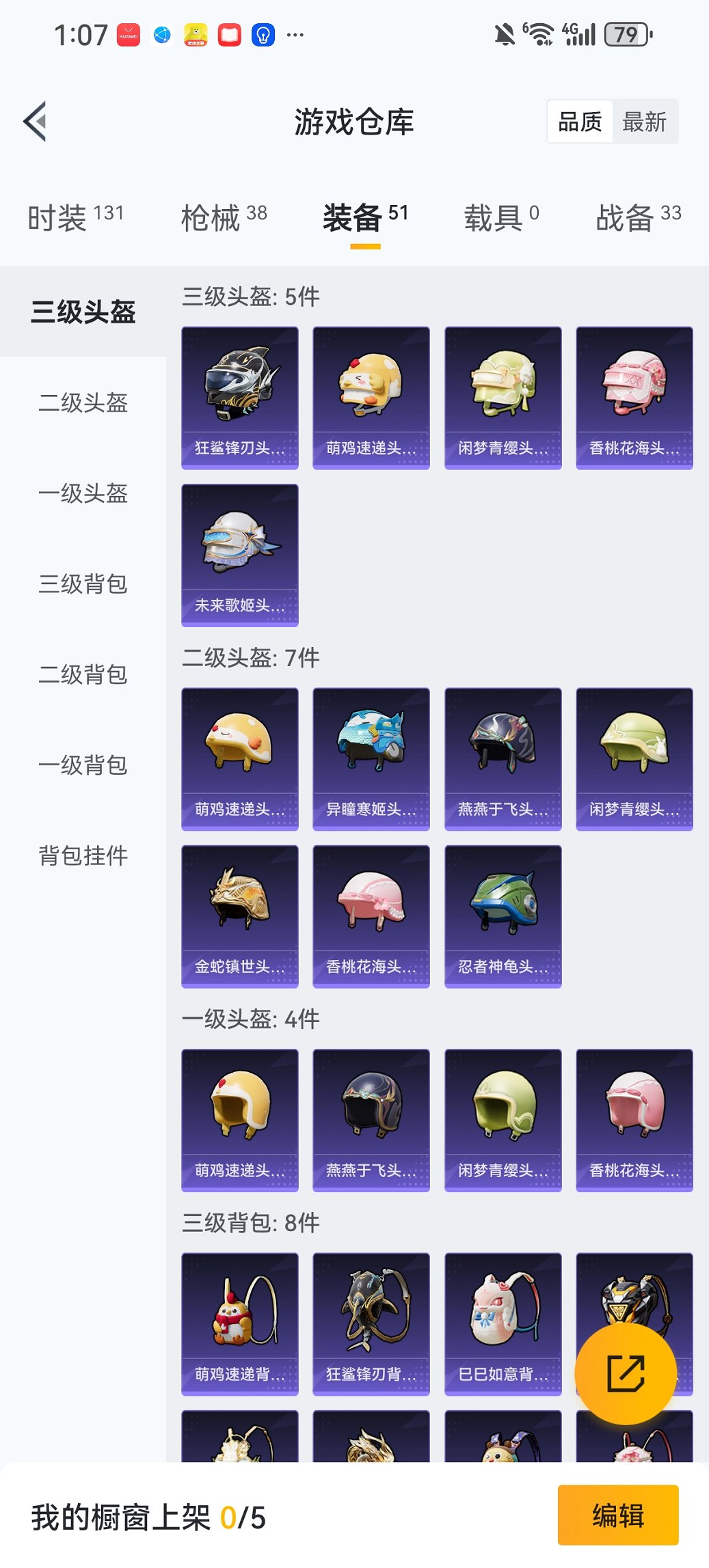The height and width of the screenshot is (1568, 709).
Task: Open the 狂鲨锋刃头盔 three-level helmet item
Action: click(x=240, y=396)
